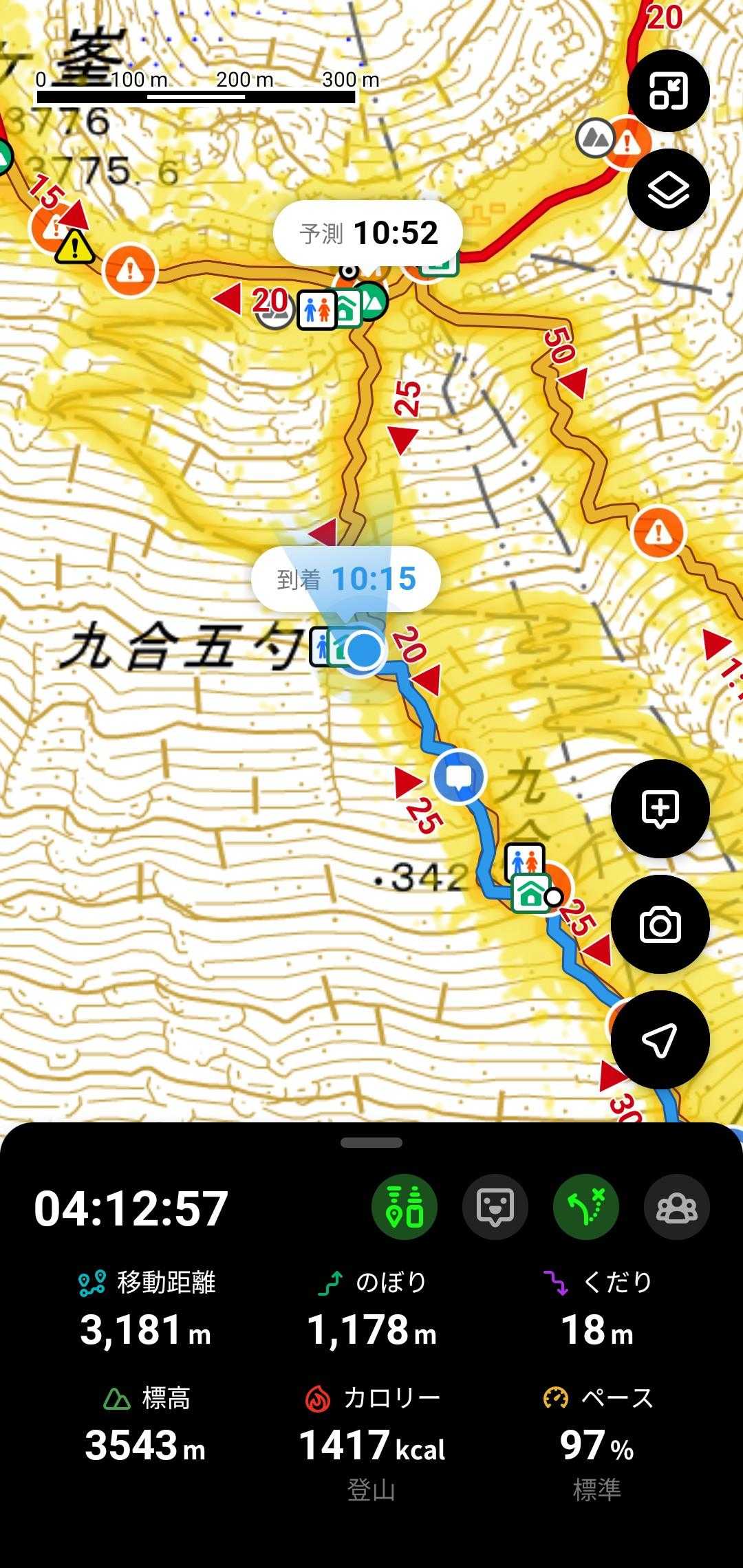Recenter the map on current location
Screen dimensions: 743x1568
[660, 1039]
